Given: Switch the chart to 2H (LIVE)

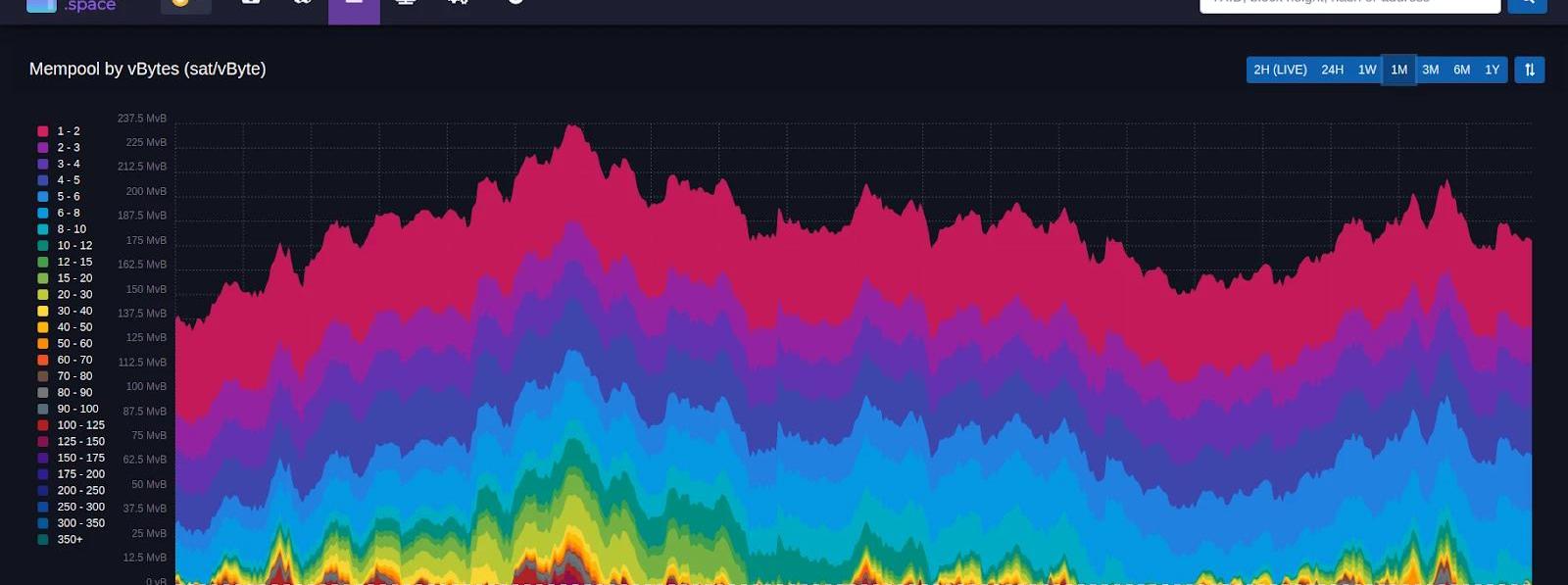Looking at the screenshot, I should [1280, 70].
